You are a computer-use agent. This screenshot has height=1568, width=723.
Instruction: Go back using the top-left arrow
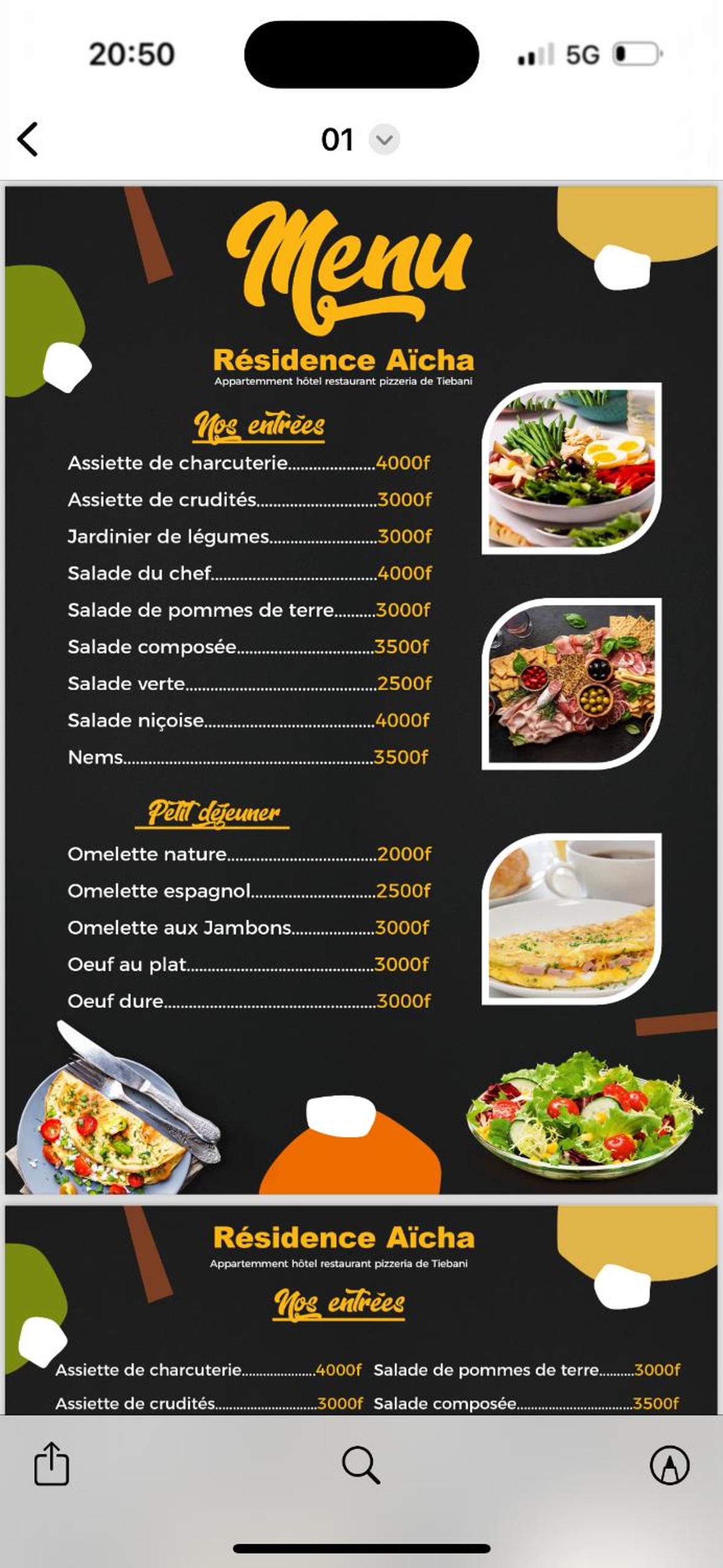[28, 139]
